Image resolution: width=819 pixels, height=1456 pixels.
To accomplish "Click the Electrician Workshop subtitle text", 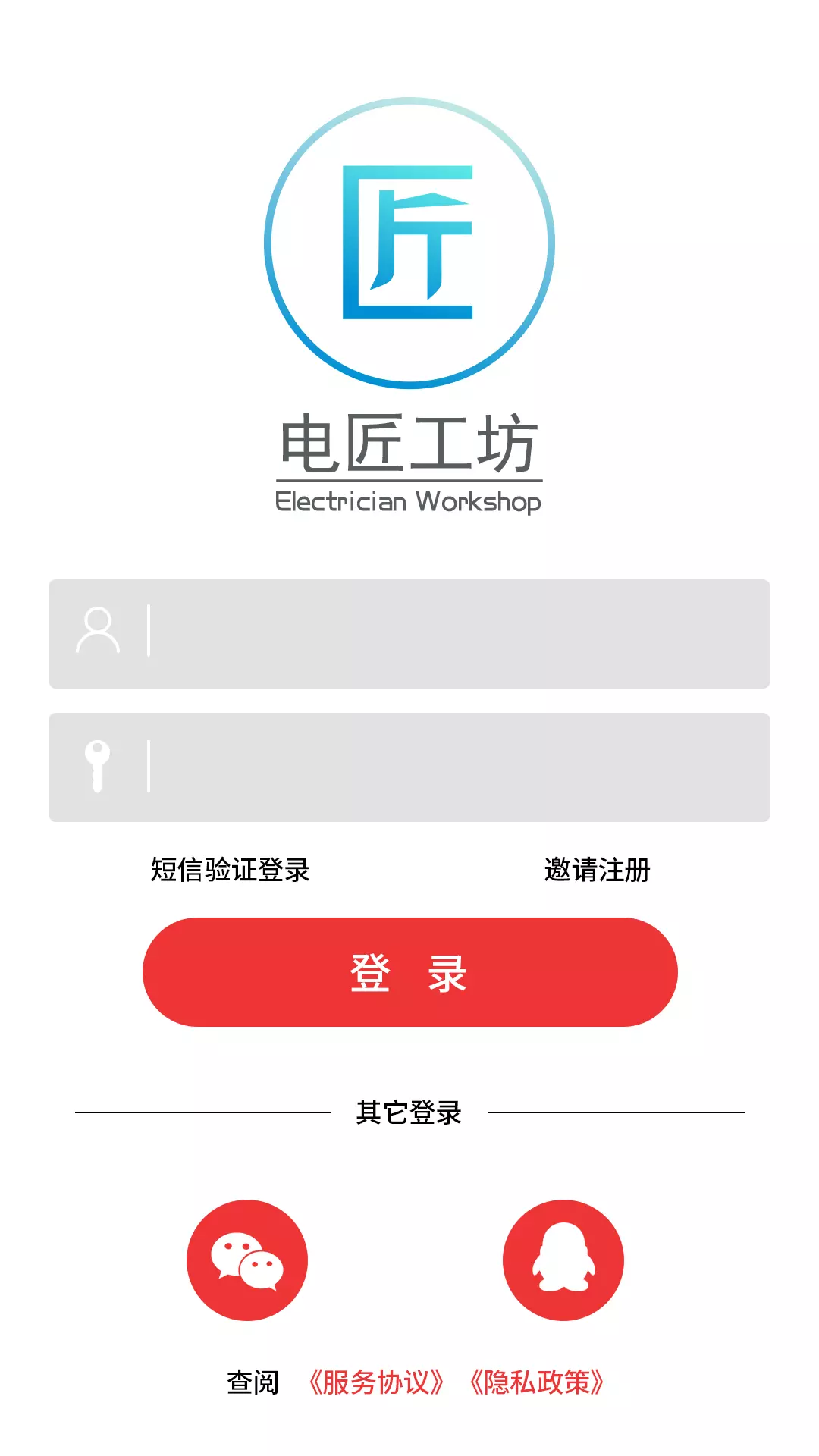I will pyautogui.click(x=409, y=500).
